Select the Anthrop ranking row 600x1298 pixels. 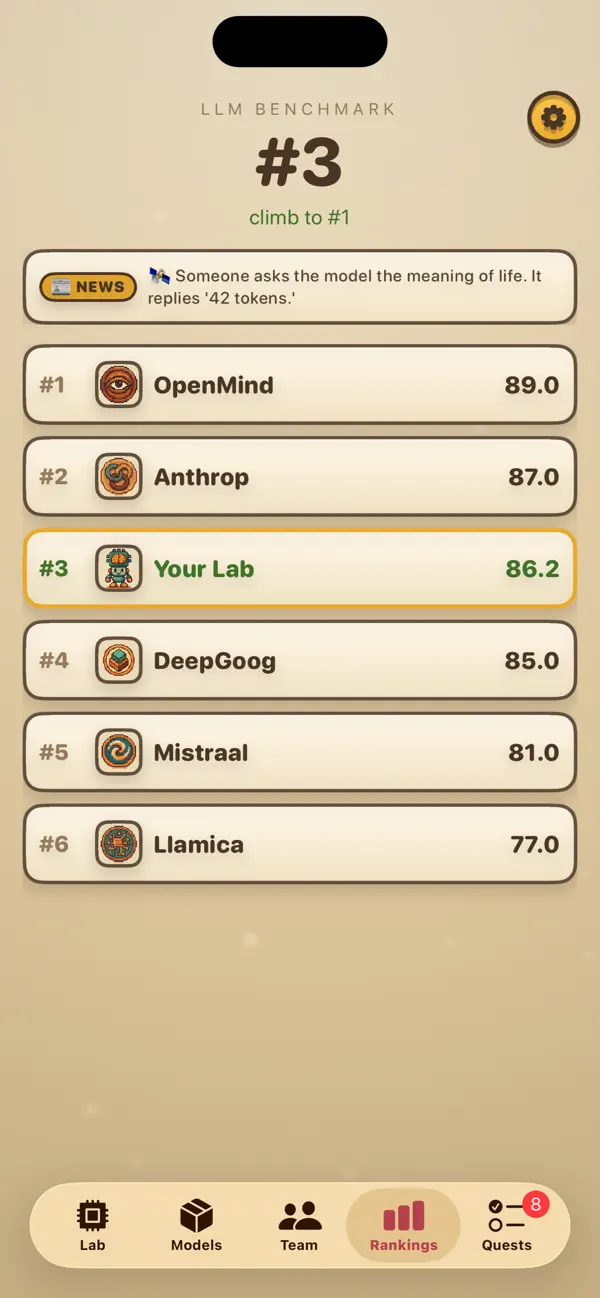tap(300, 477)
